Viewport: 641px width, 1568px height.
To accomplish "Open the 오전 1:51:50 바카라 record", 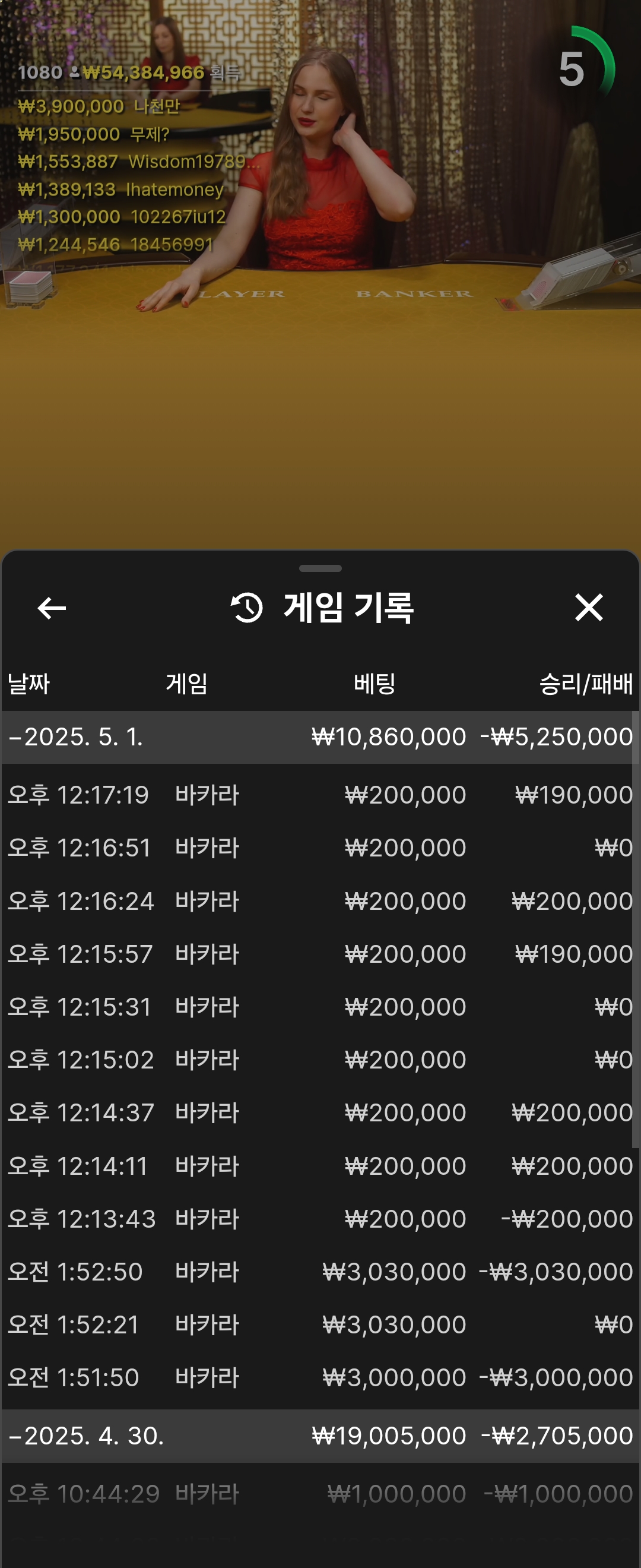I will point(320,1377).
